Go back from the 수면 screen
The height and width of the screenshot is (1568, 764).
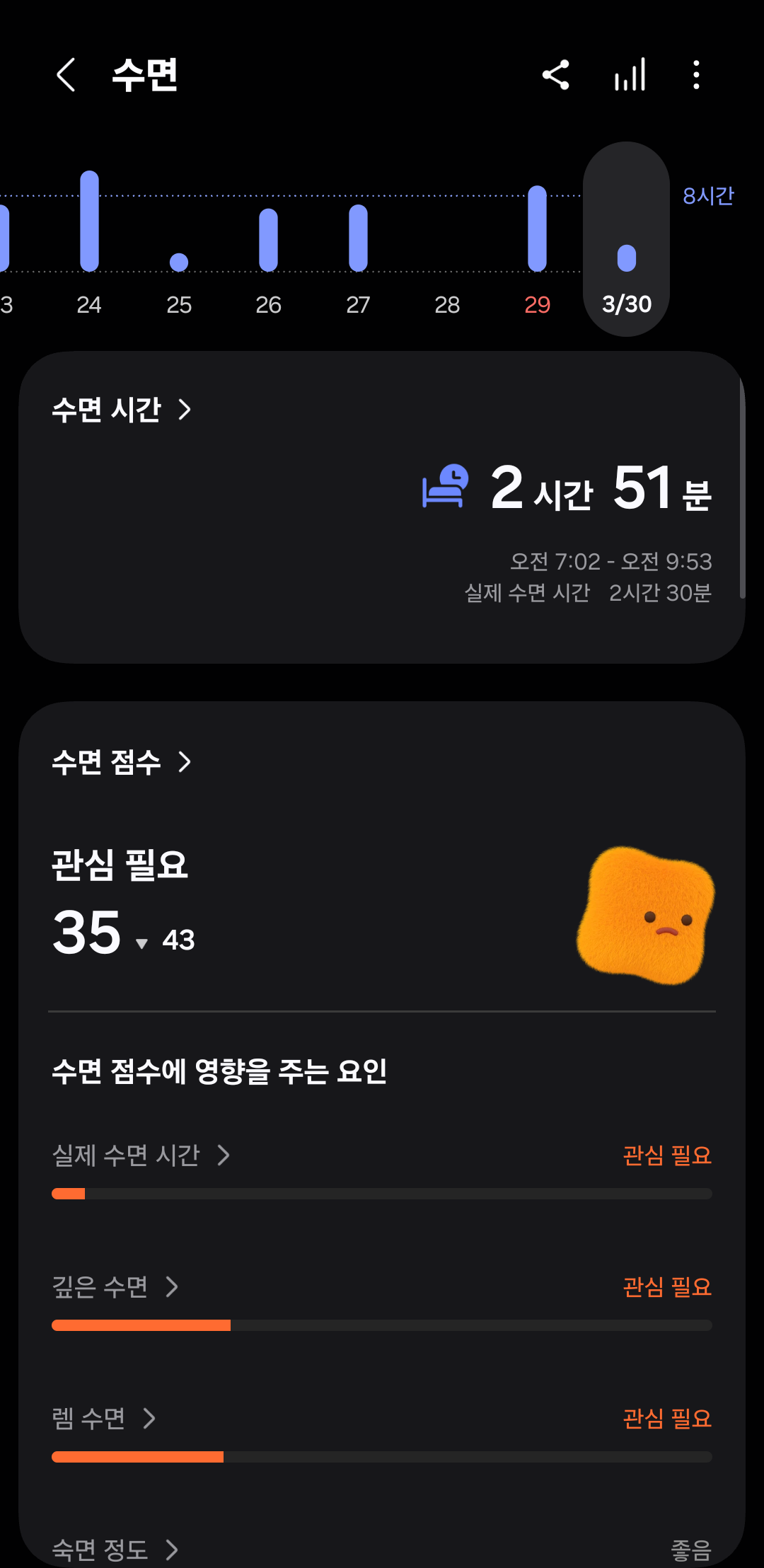[66, 75]
